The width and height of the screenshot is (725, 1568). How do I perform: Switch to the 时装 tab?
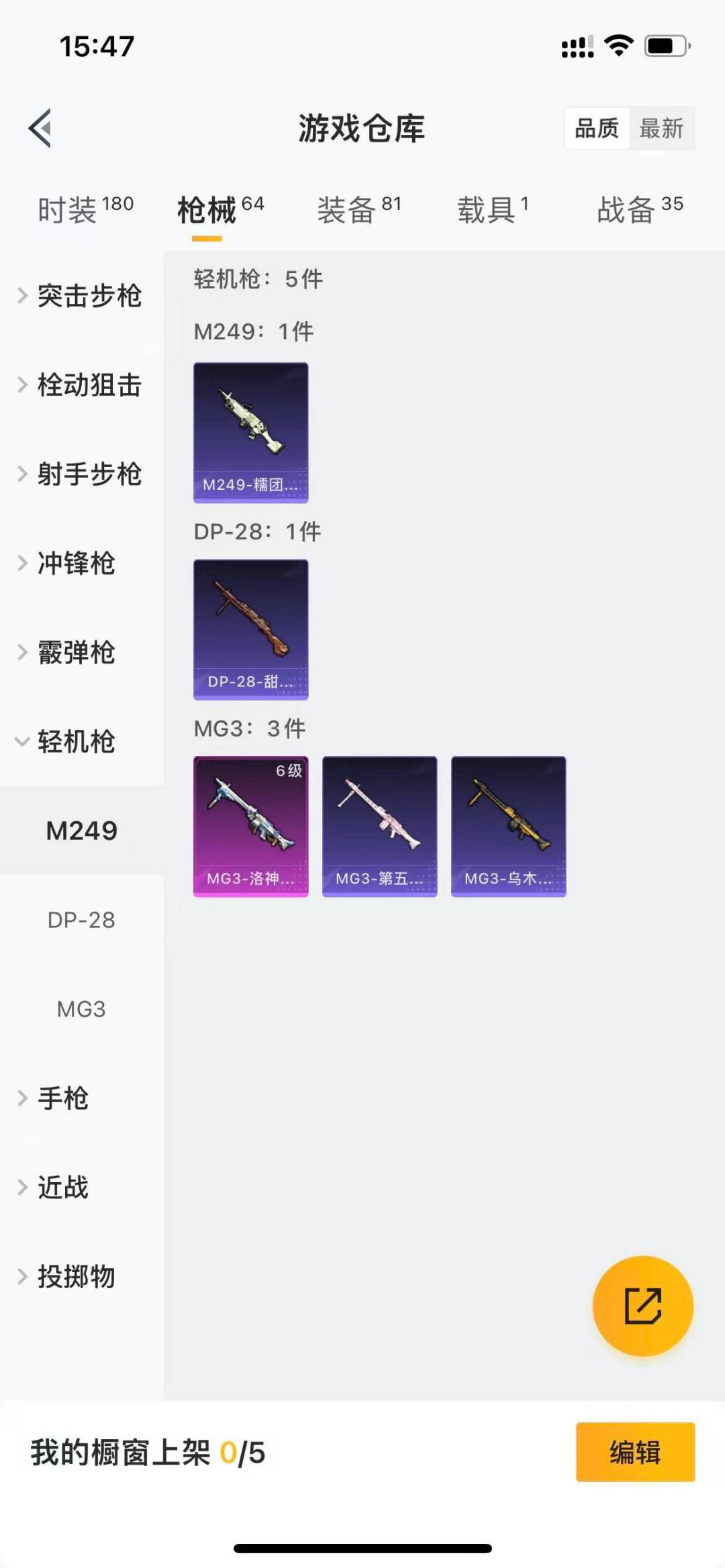85,209
